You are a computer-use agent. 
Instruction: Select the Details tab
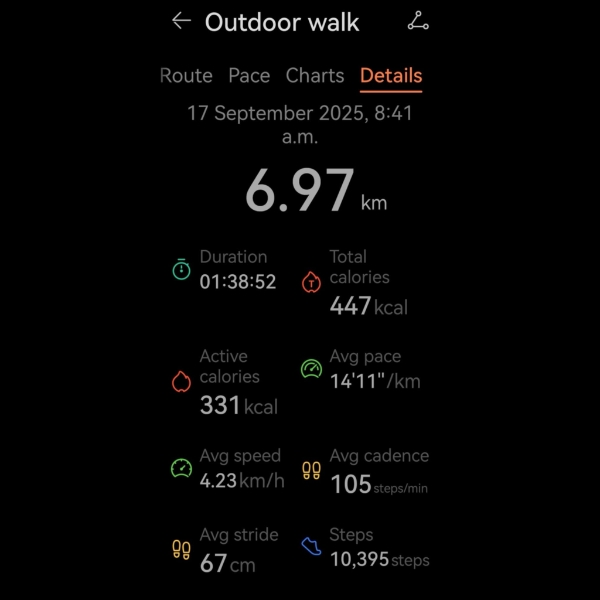coord(391,76)
